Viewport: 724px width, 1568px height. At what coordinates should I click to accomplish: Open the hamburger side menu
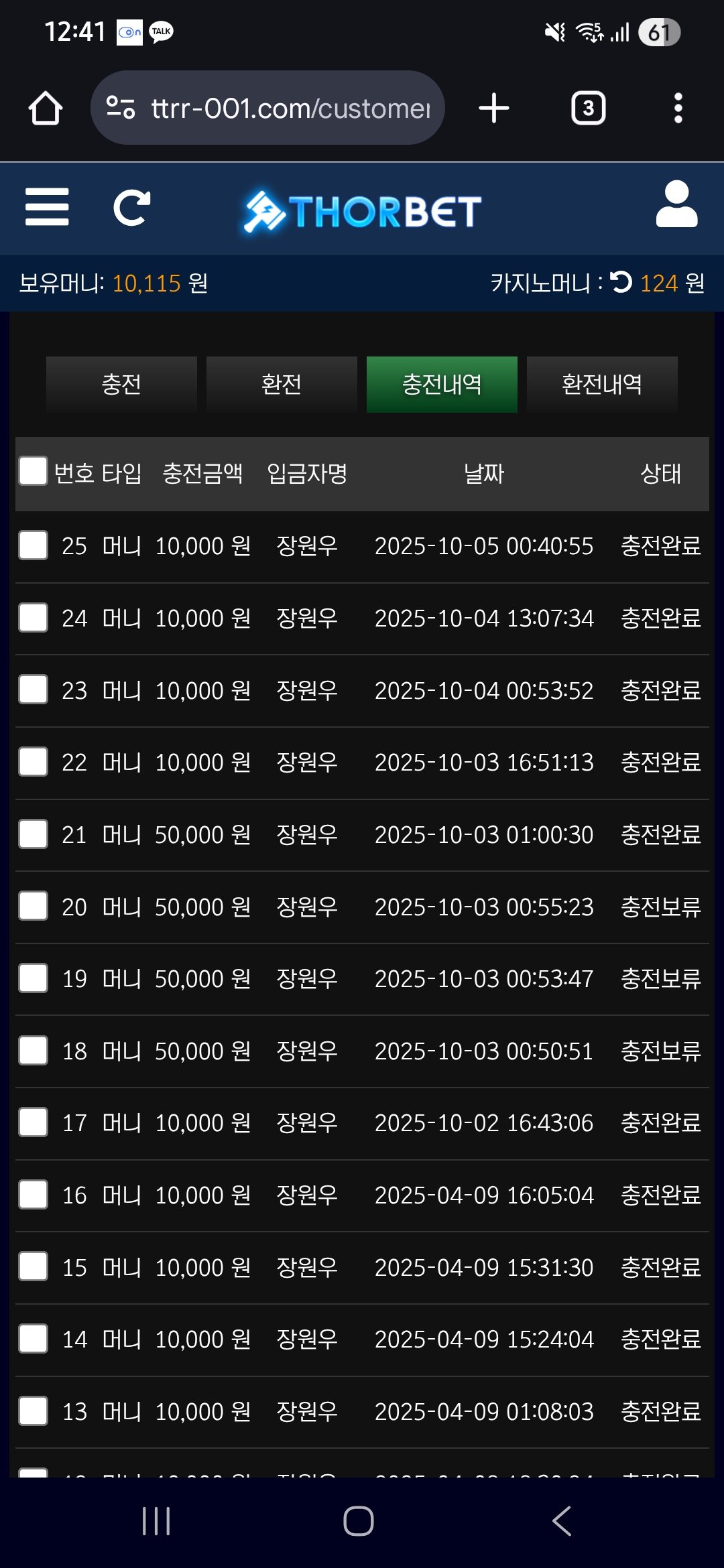(47, 207)
